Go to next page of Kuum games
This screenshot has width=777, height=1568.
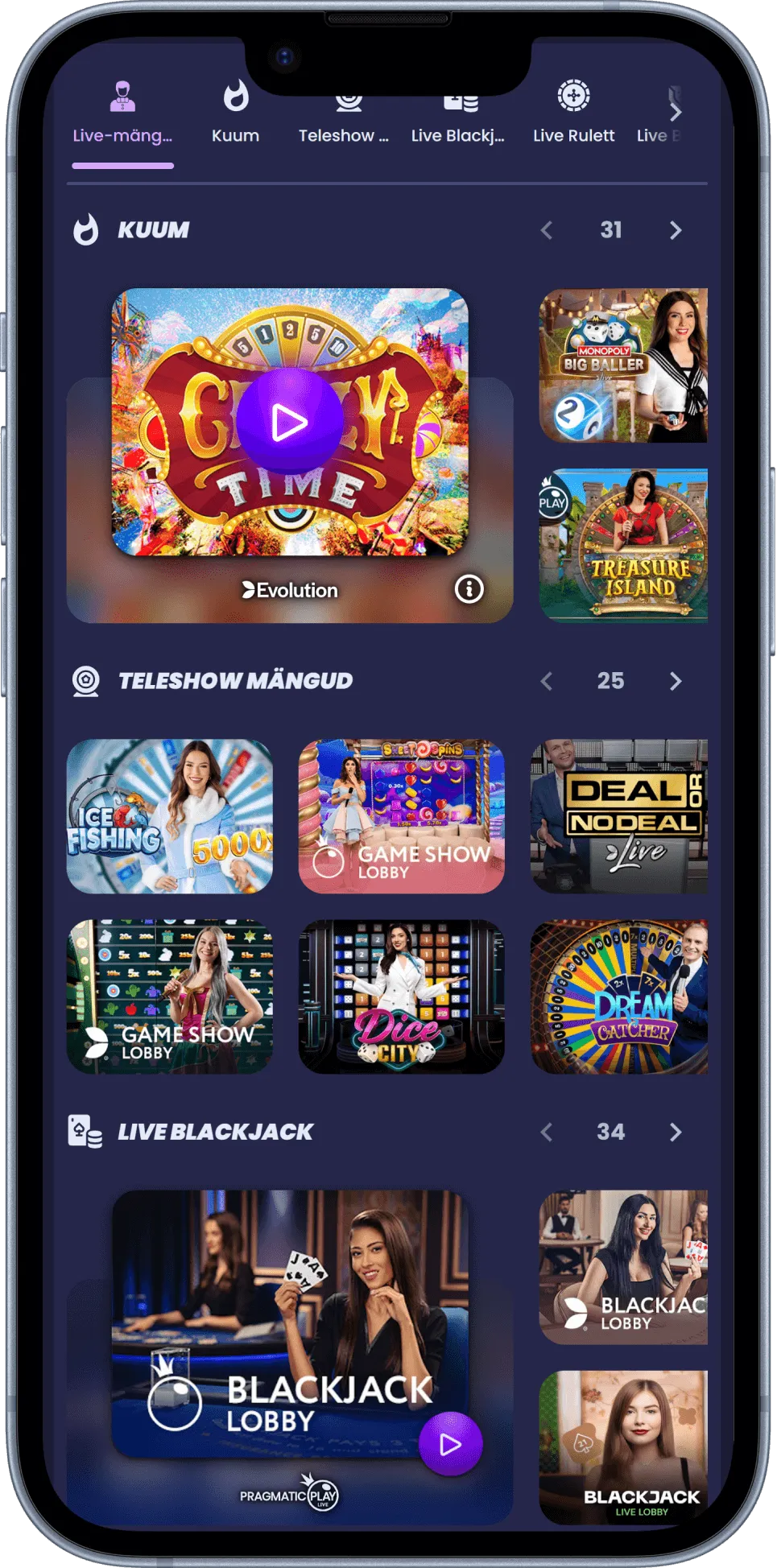tap(676, 231)
